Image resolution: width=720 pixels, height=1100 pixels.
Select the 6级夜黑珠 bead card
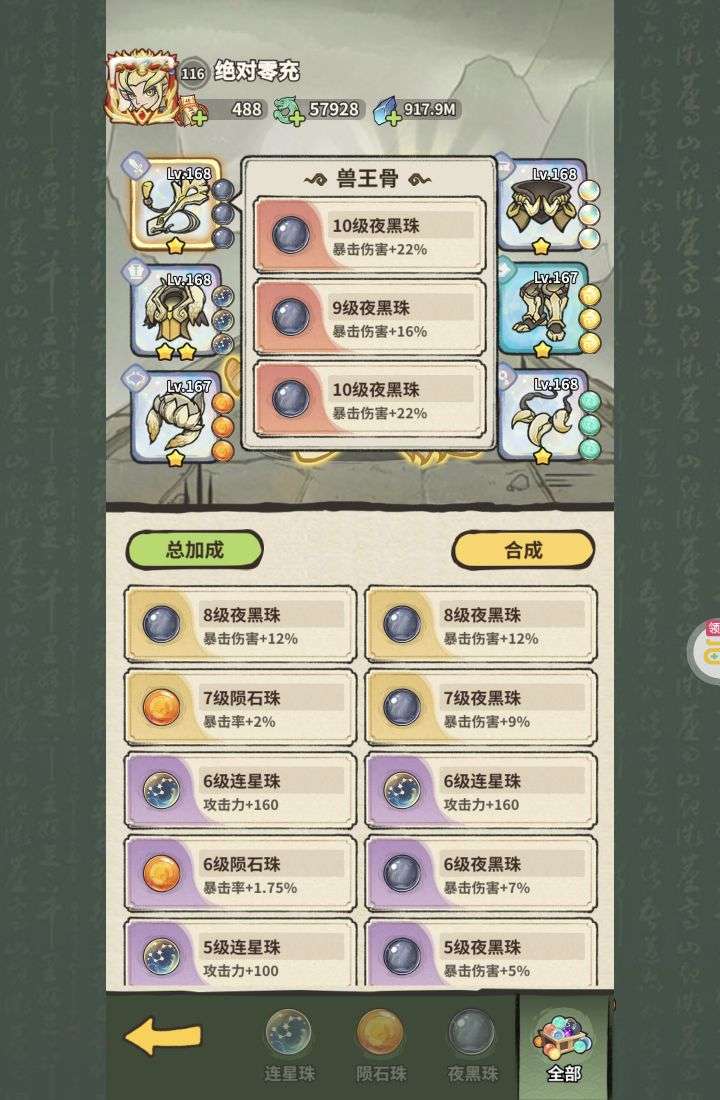481,873
